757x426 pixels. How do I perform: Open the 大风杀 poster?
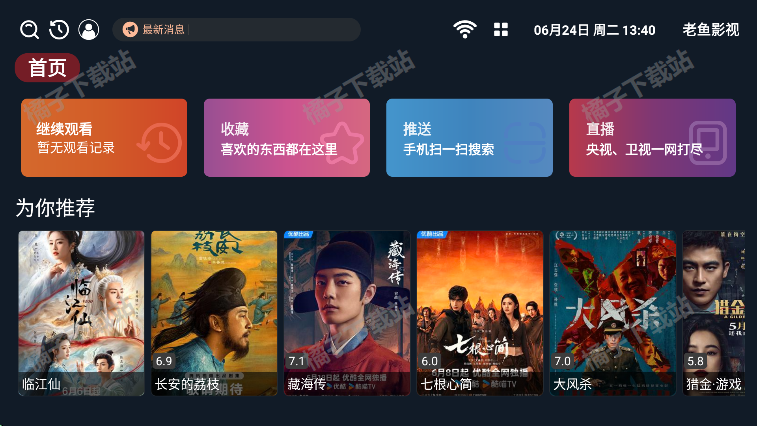coord(613,313)
